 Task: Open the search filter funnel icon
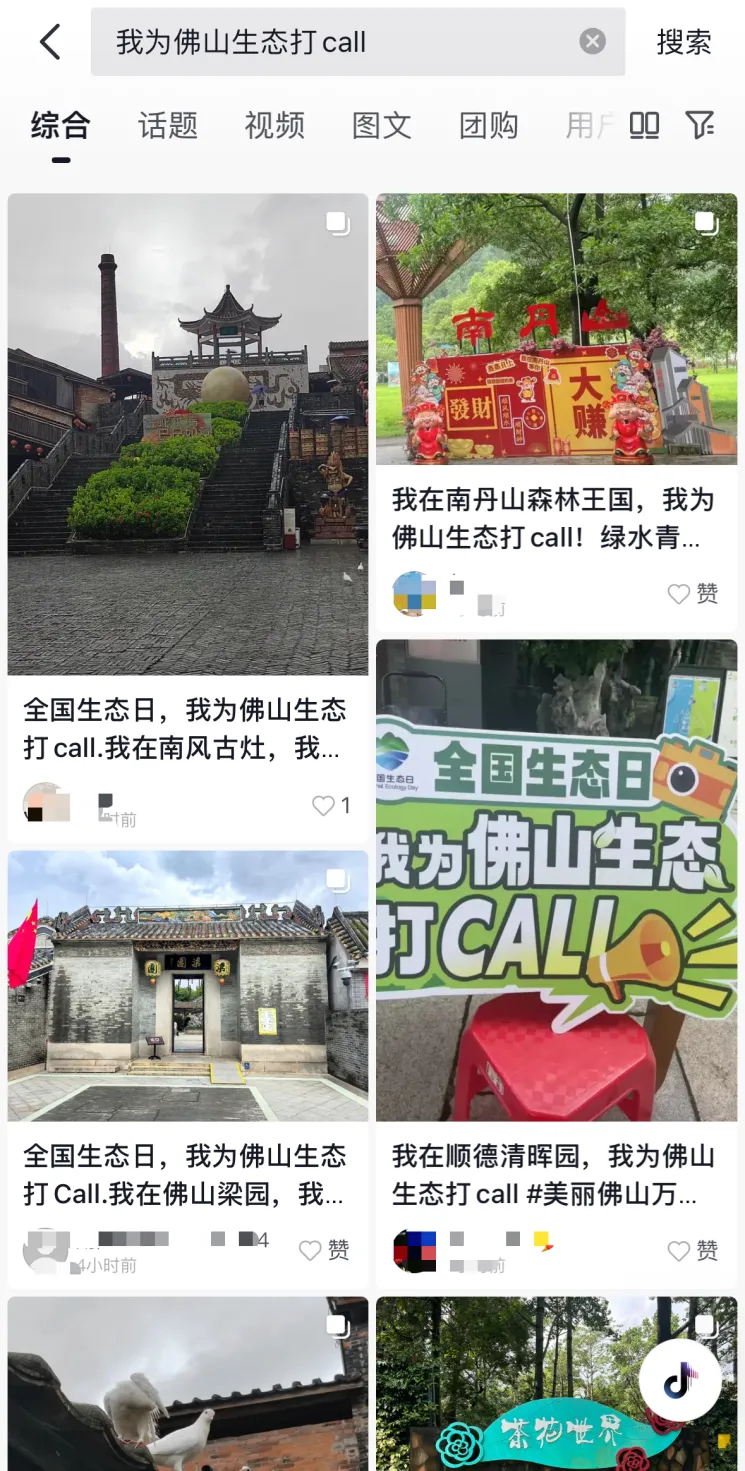[x=700, y=125]
